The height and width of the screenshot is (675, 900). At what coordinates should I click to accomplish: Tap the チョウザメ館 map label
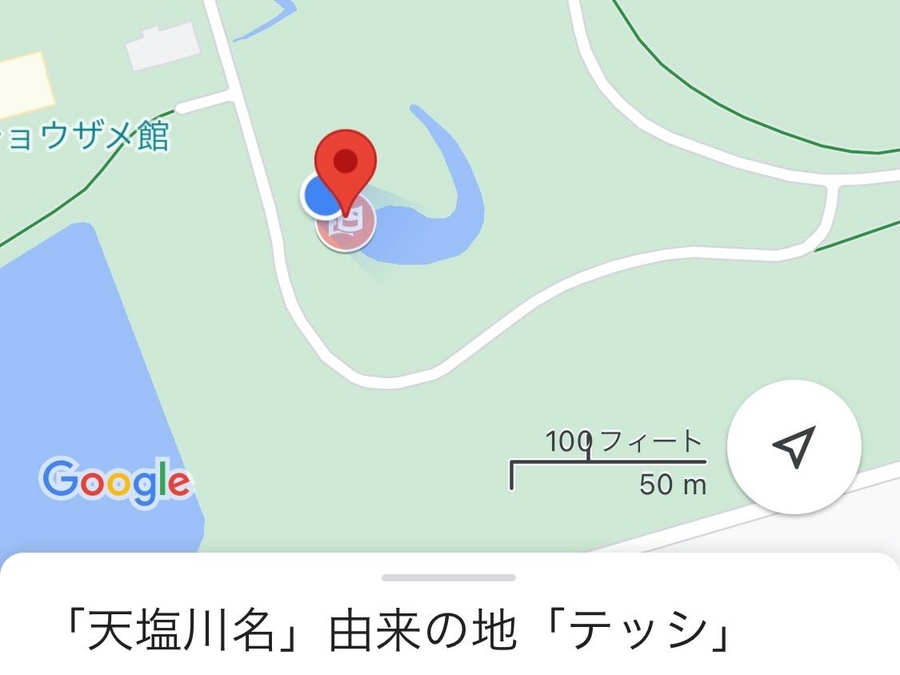[85, 137]
